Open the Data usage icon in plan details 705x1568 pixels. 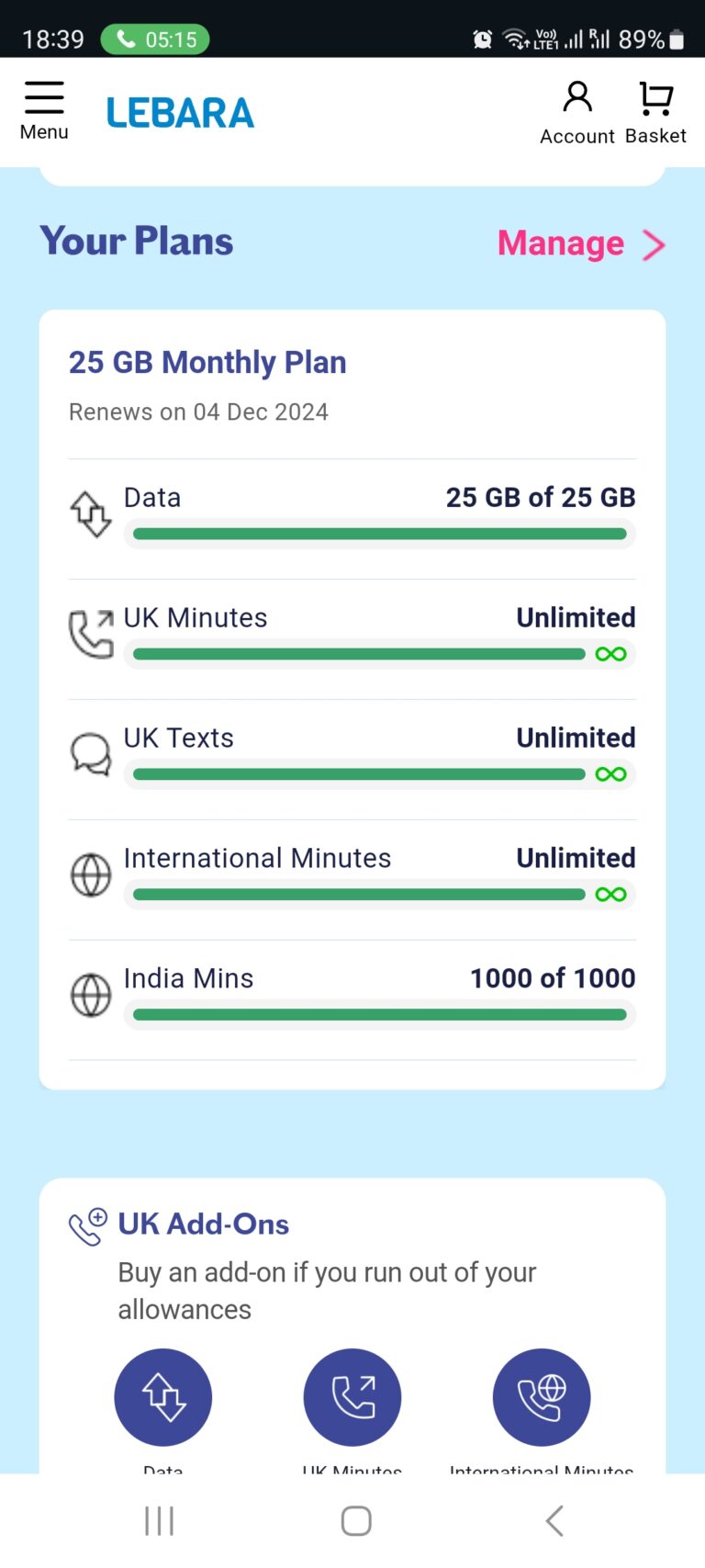(91, 513)
